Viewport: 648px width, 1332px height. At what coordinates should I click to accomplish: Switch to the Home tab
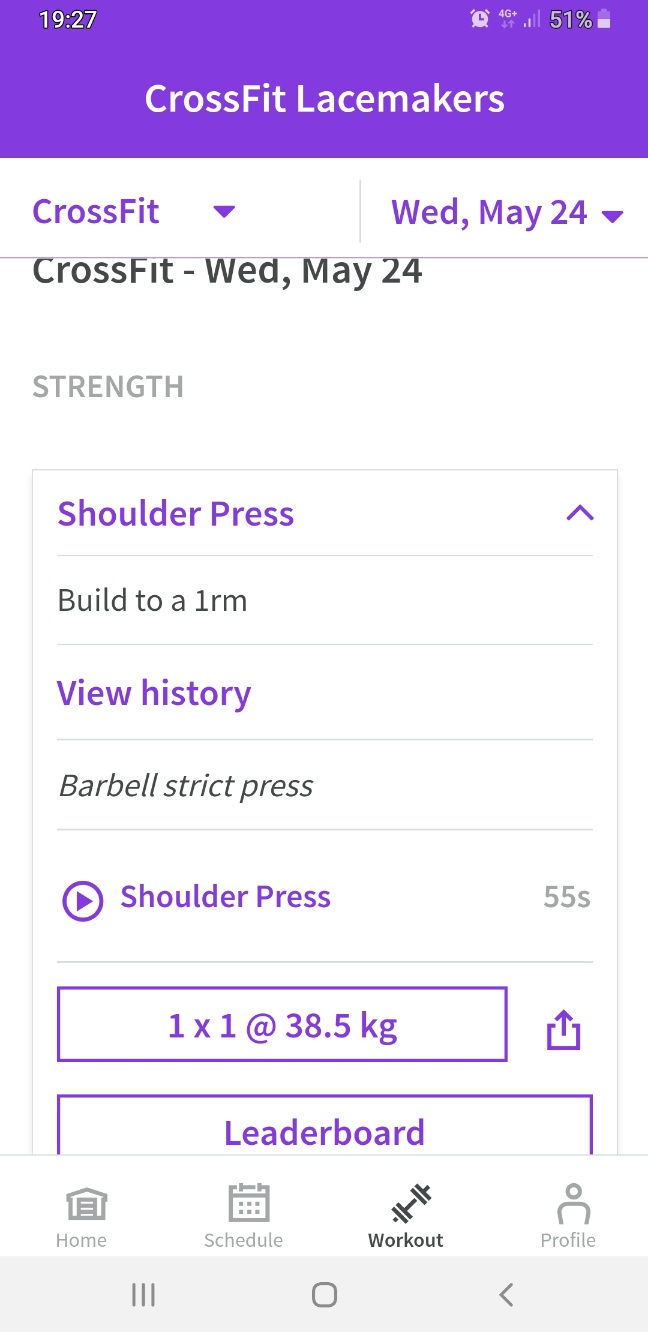pos(81,1216)
